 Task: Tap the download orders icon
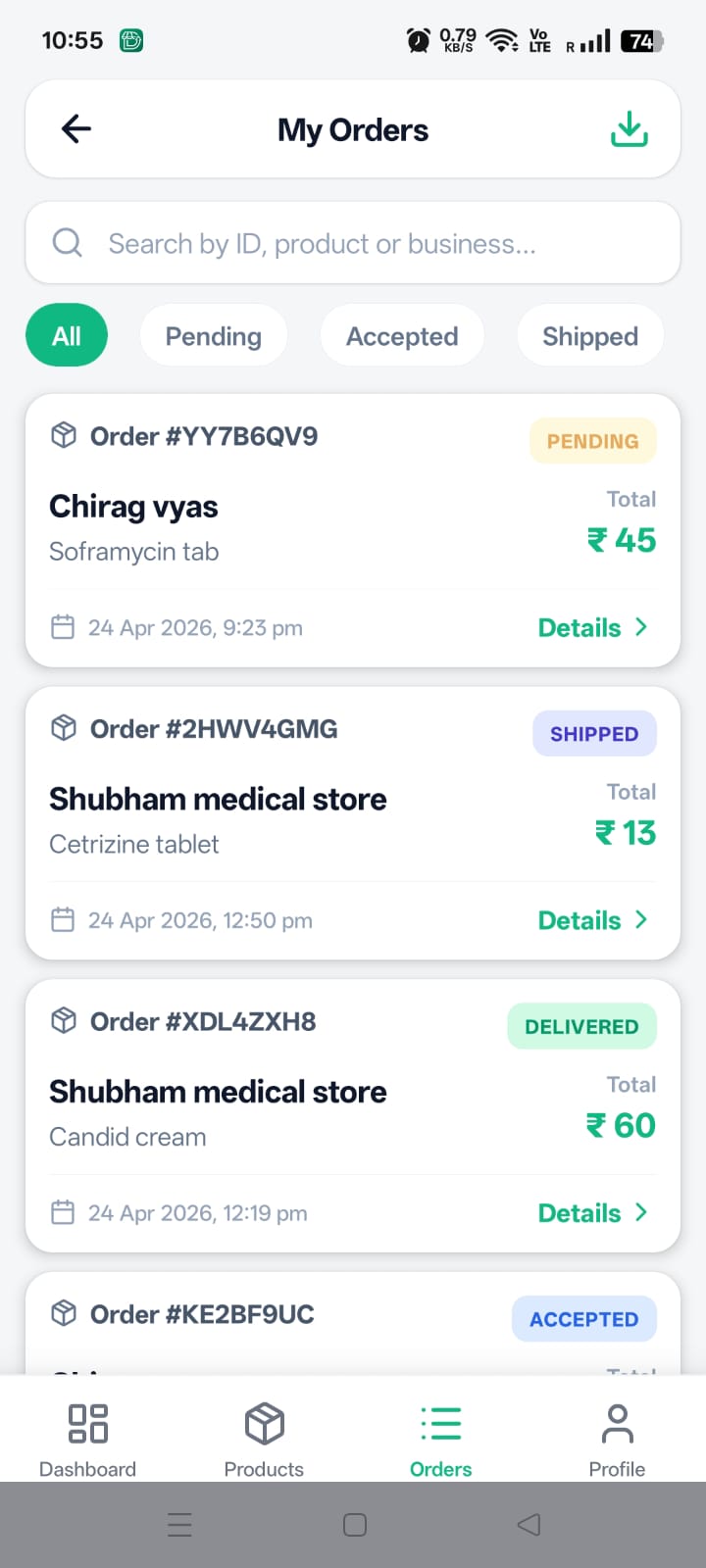tap(629, 128)
